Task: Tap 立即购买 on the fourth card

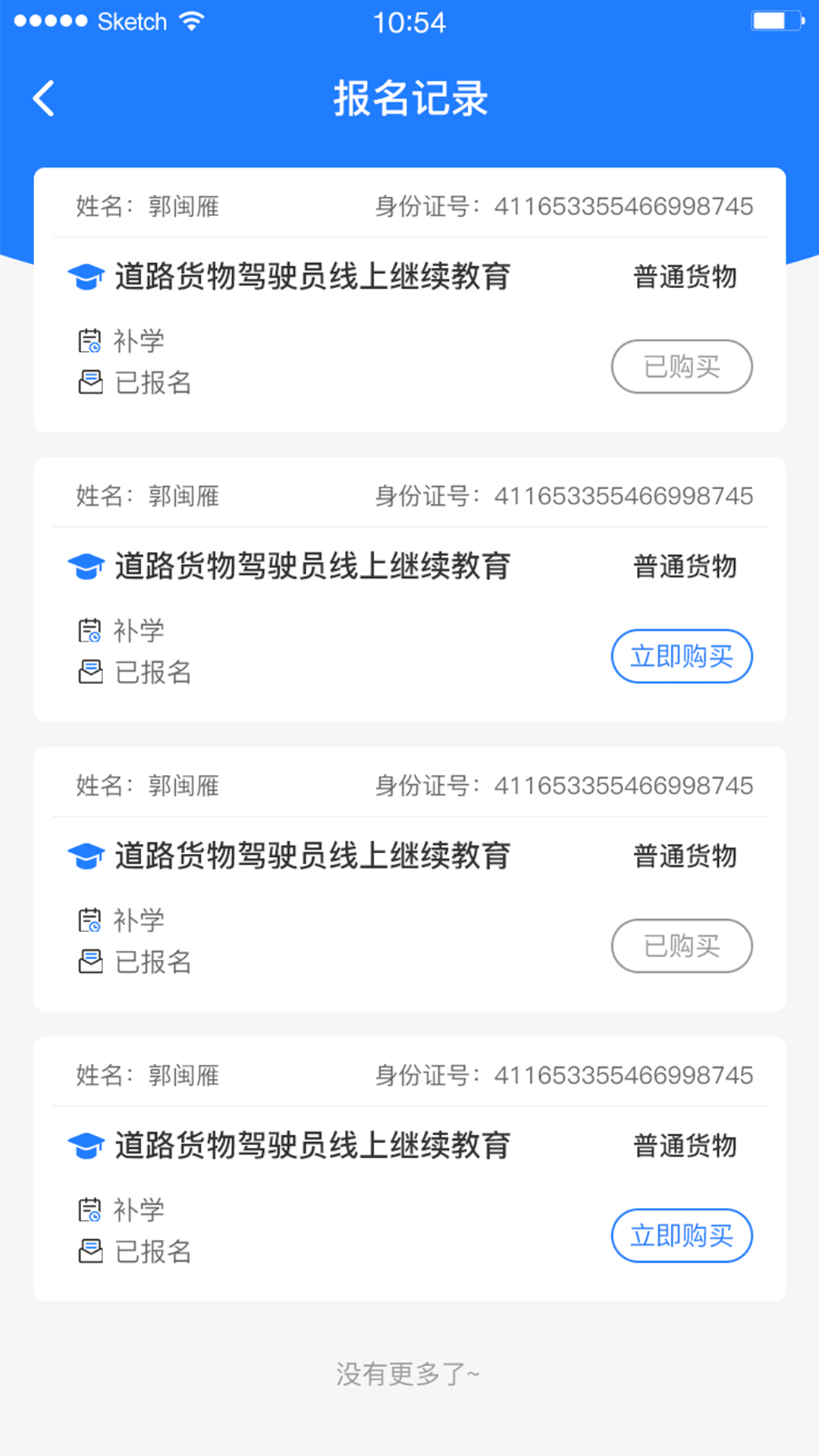Action: (x=681, y=1236)
